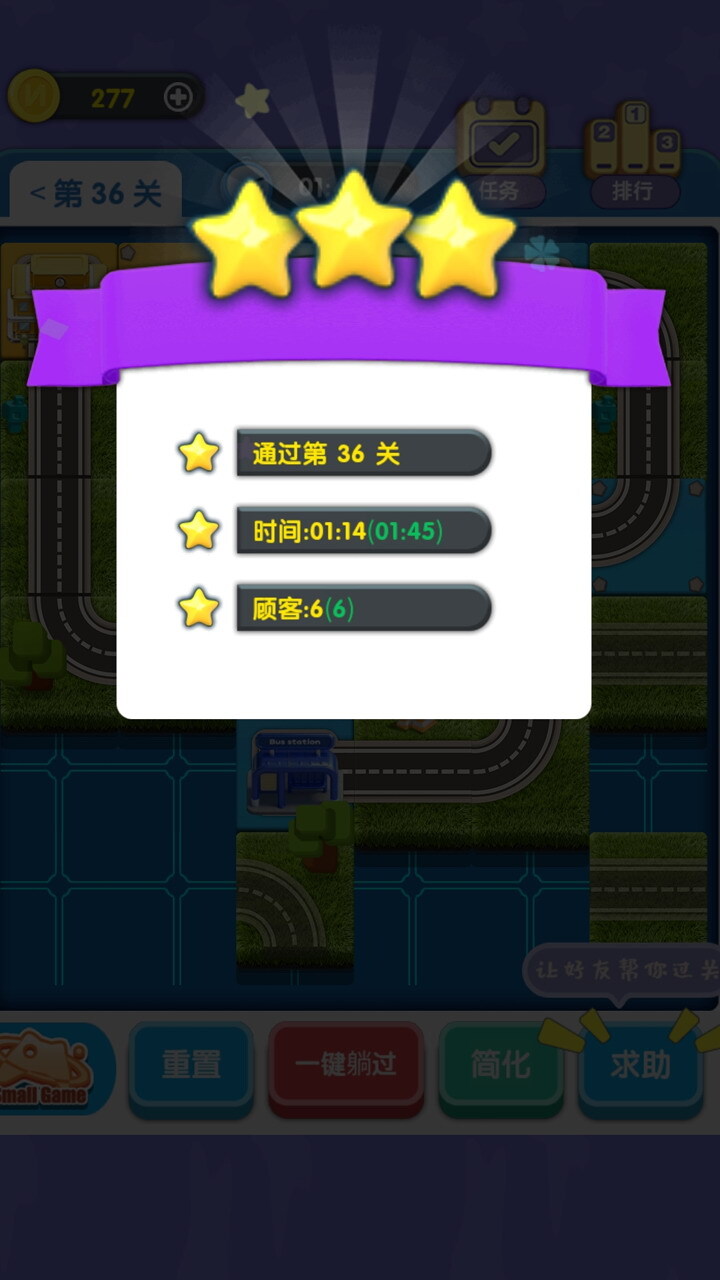Tap the plus icon to add coins
This screenshot has width=720, height=1280.
[178, 97]
